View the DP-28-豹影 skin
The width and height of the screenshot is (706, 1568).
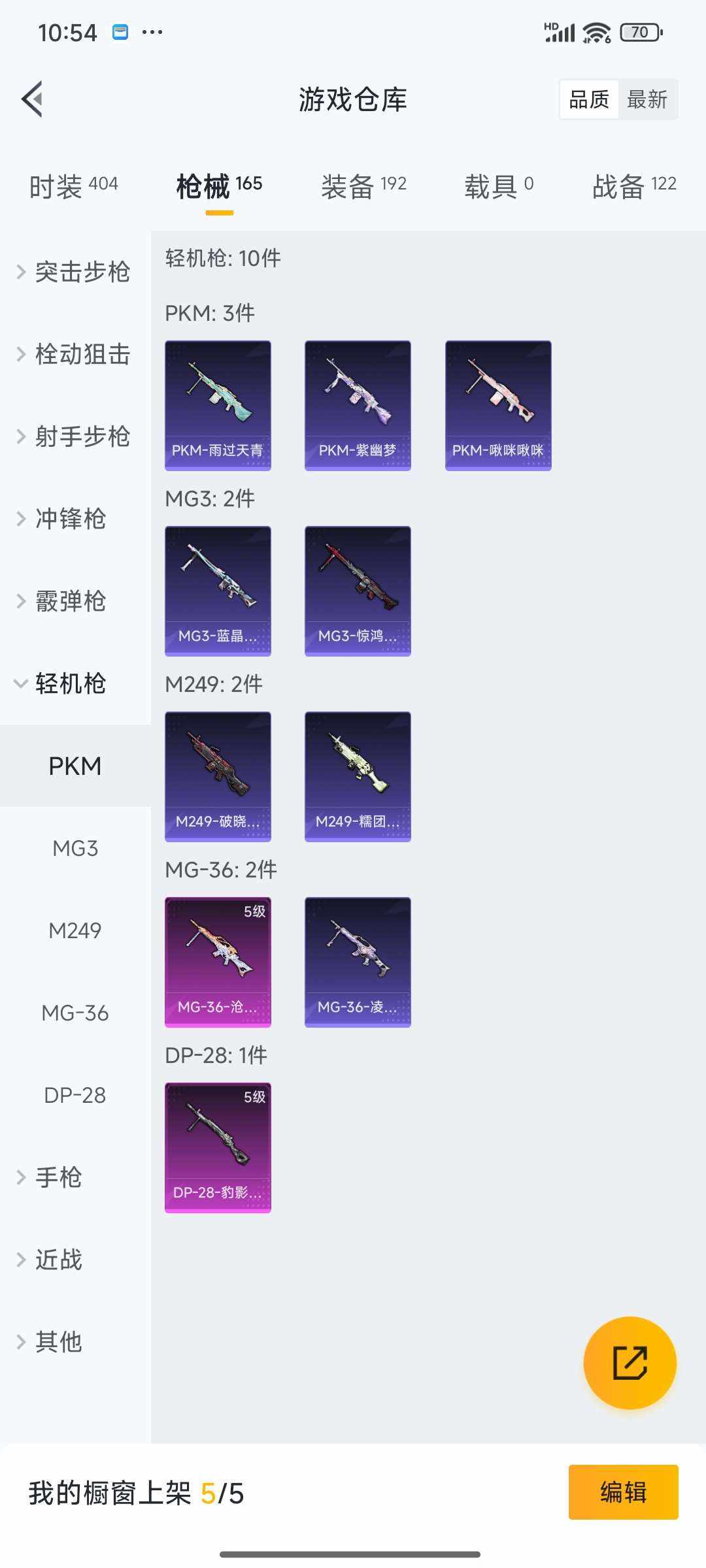(218, 1147)
